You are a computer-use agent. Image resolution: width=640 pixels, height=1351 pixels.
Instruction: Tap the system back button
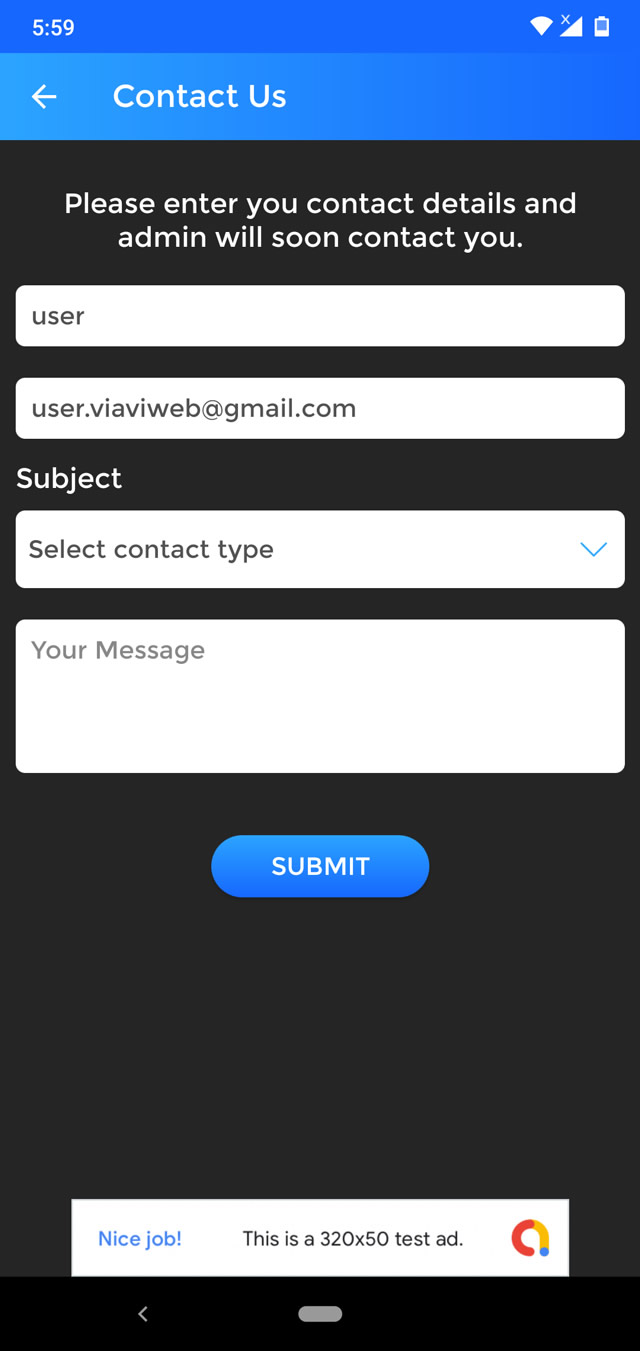143,1314
